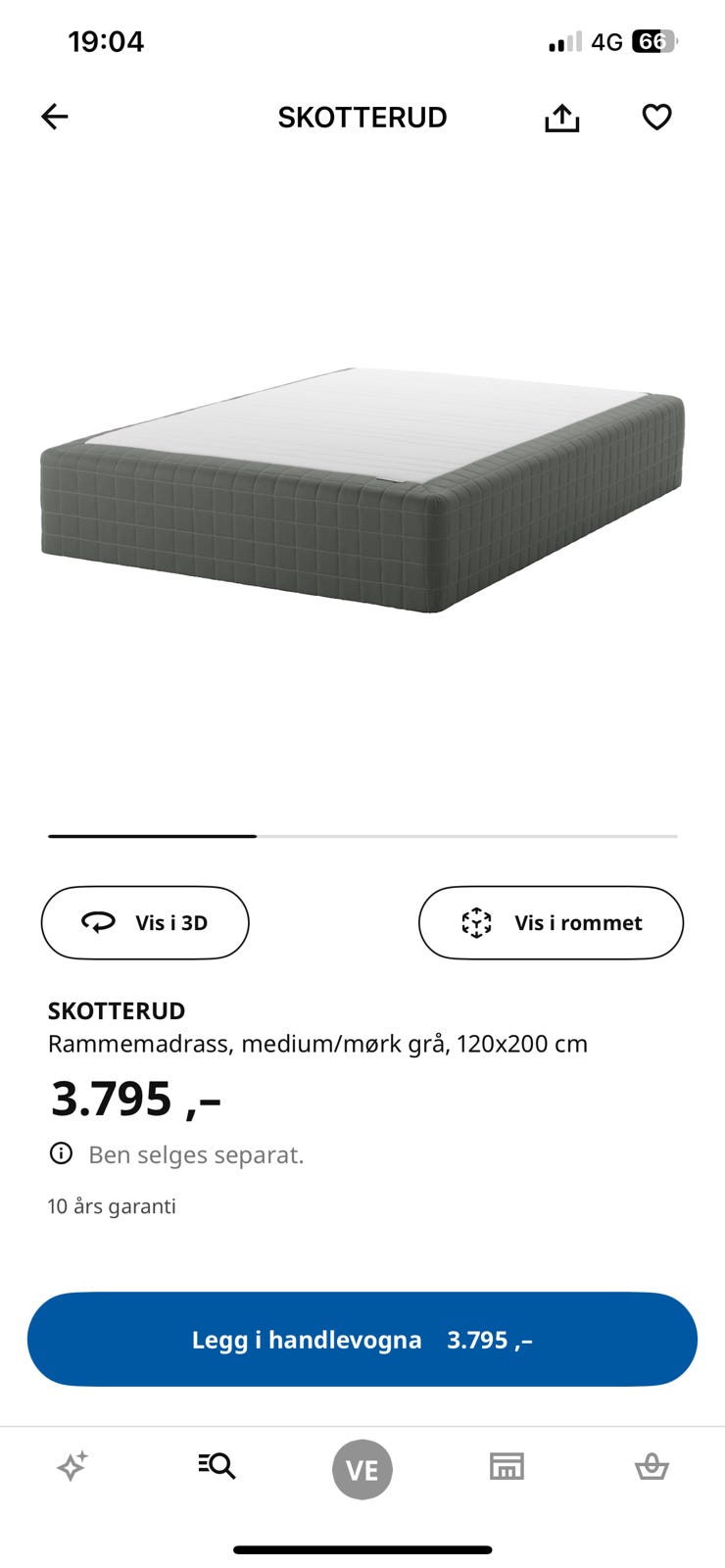Select the profile tab in bottom navigation
This screenshot has height=1568, width=725.
pyautogui.click(x=362, y=1467)
